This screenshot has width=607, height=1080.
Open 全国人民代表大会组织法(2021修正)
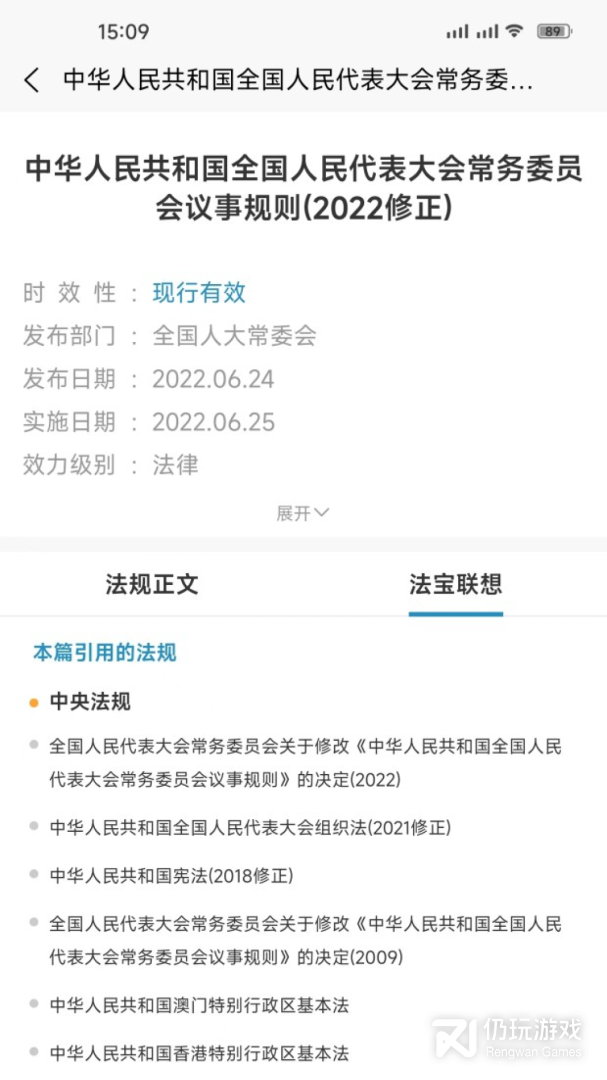pos(250,827)
